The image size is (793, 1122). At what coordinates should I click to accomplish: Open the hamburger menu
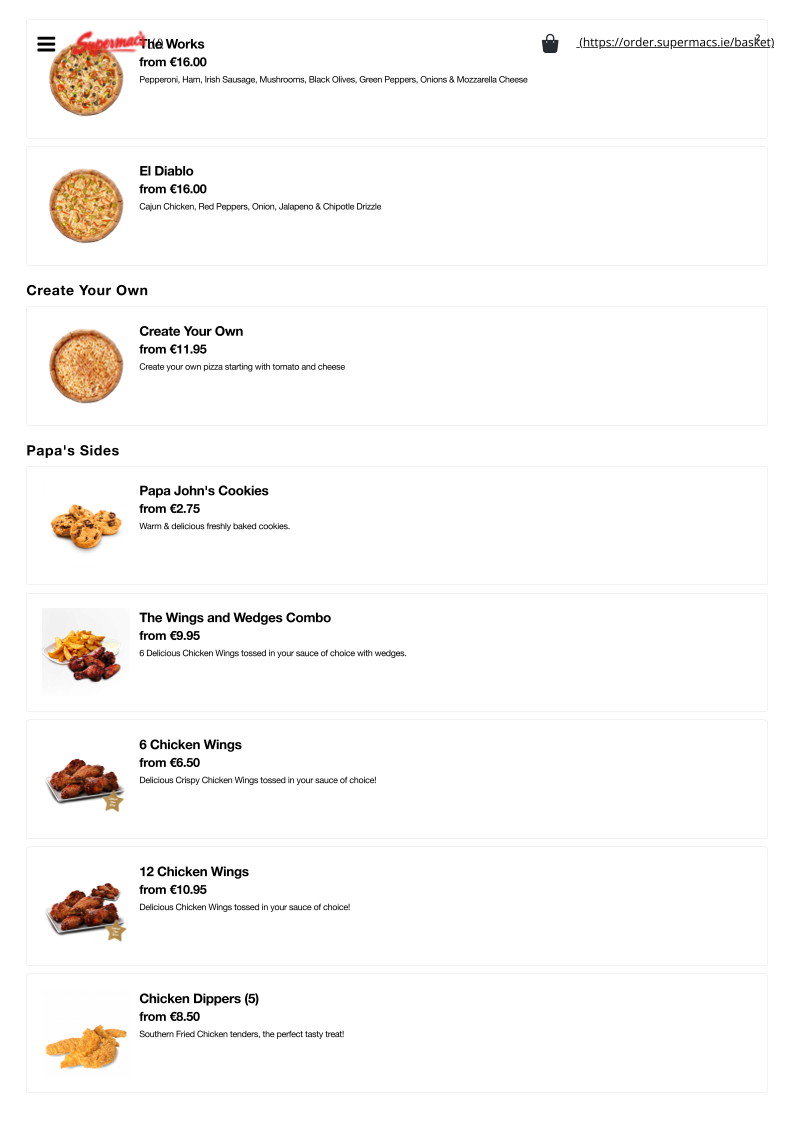(46, 44)
